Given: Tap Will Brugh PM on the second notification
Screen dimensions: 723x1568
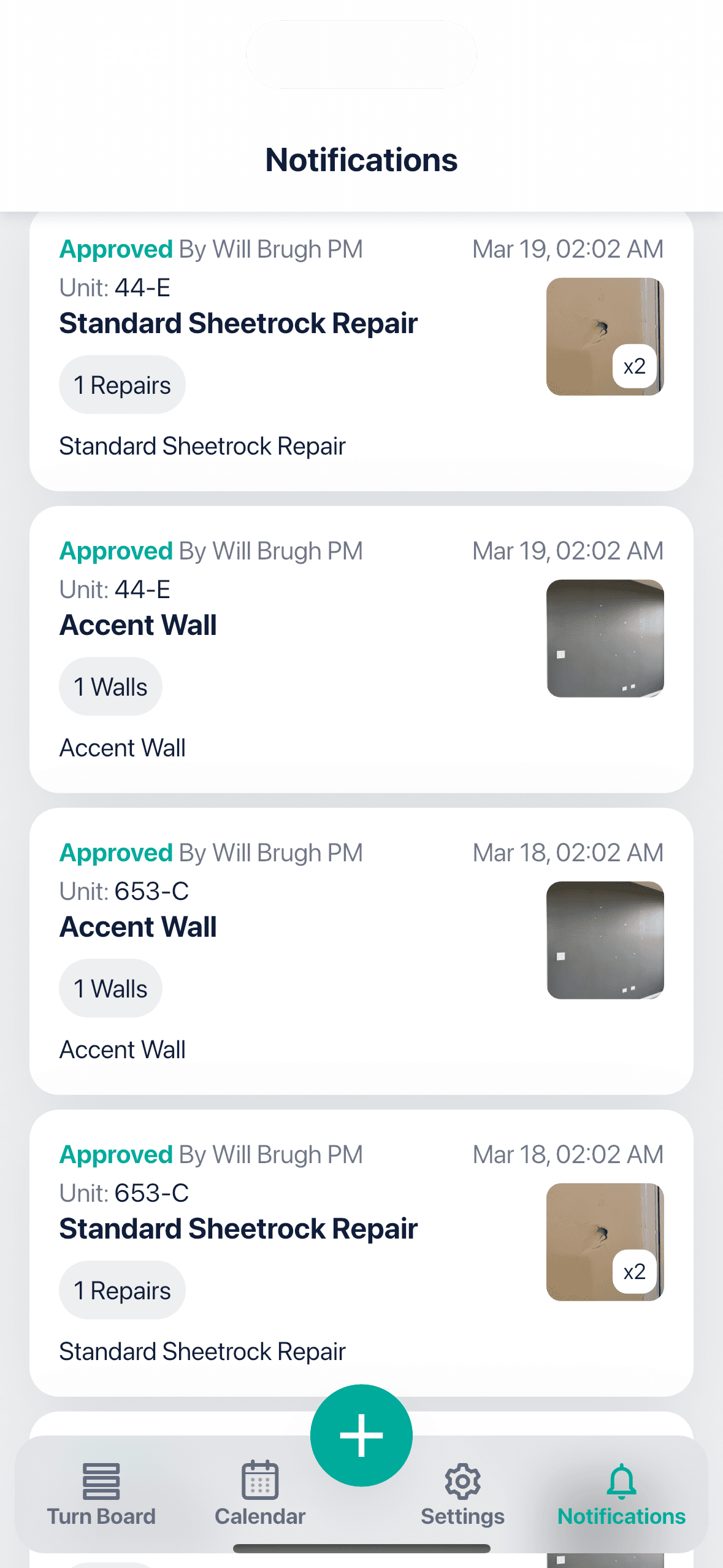Looking at the screenshot, I should click(x=286, y=551).
